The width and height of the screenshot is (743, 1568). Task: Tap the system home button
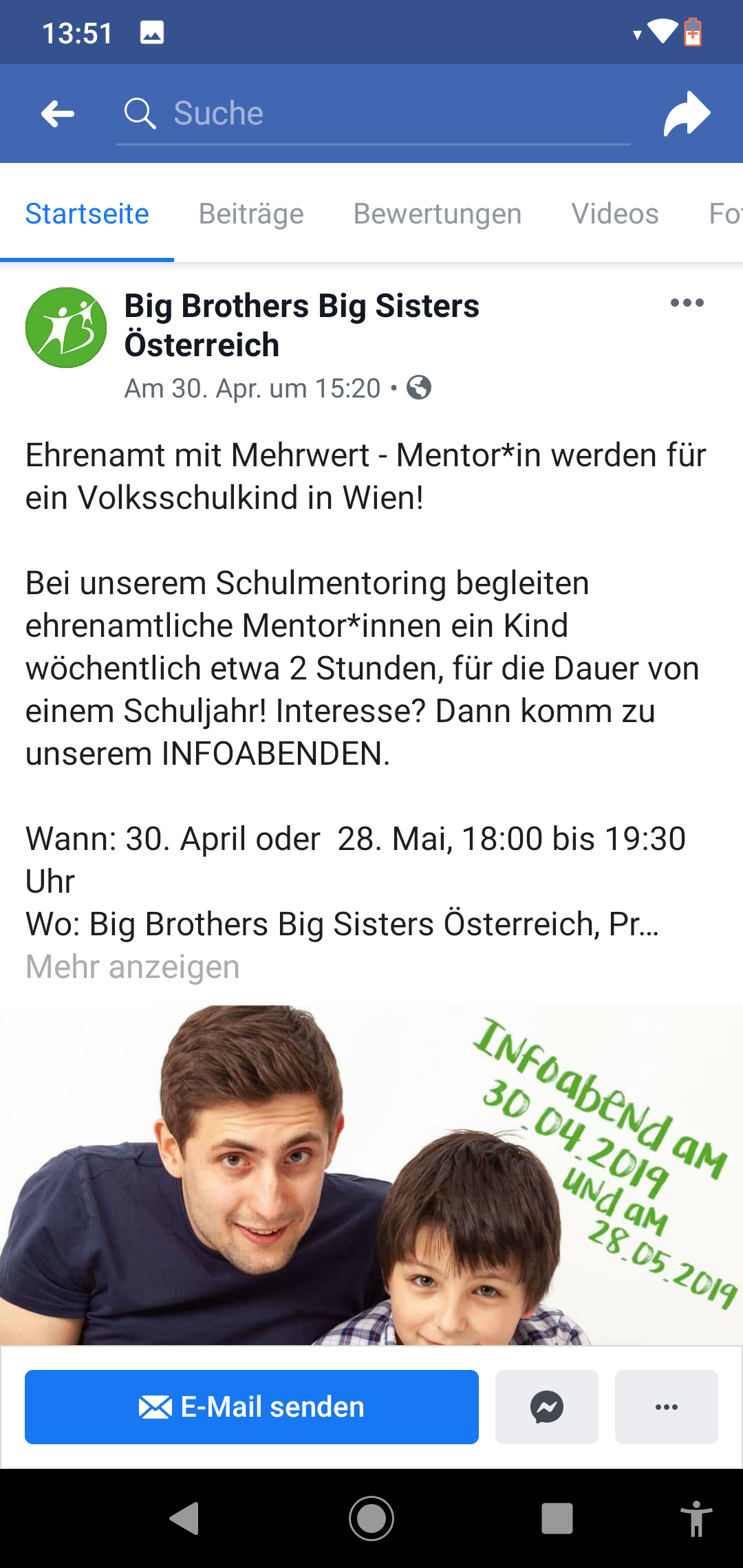(x=371, y=1518)
